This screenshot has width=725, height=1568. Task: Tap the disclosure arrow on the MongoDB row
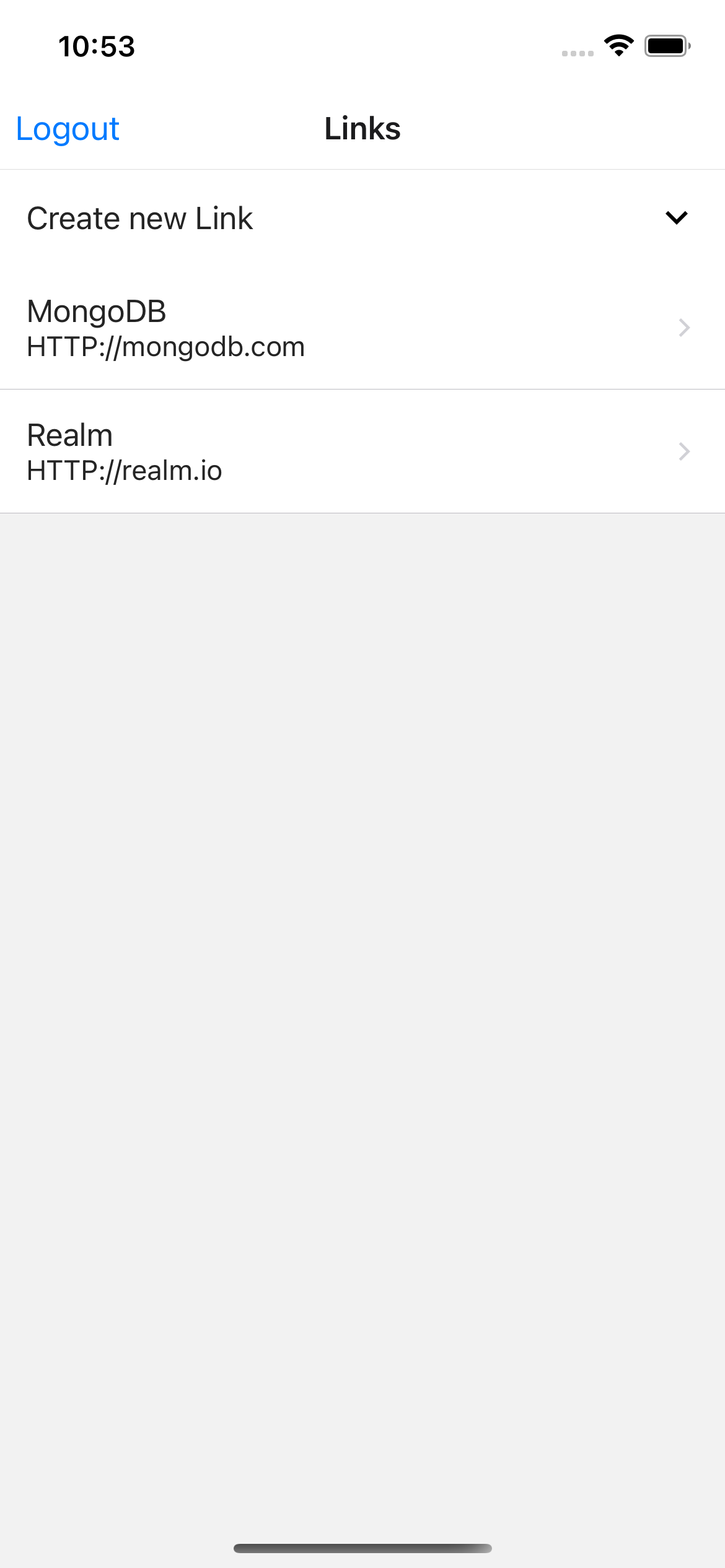(x=683, y=328)
